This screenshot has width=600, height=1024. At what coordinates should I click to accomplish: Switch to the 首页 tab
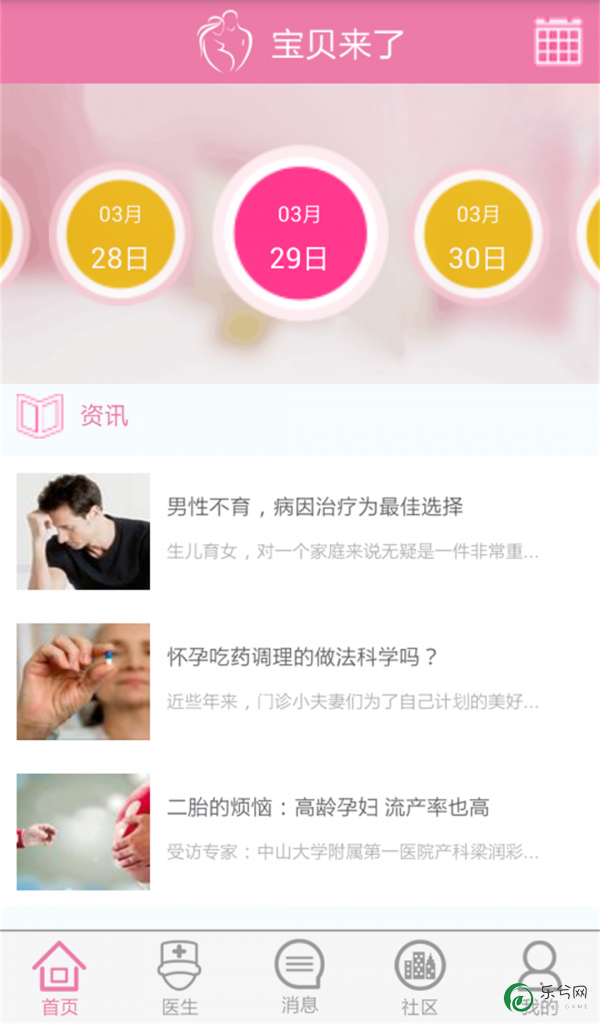tap(60, 978)
